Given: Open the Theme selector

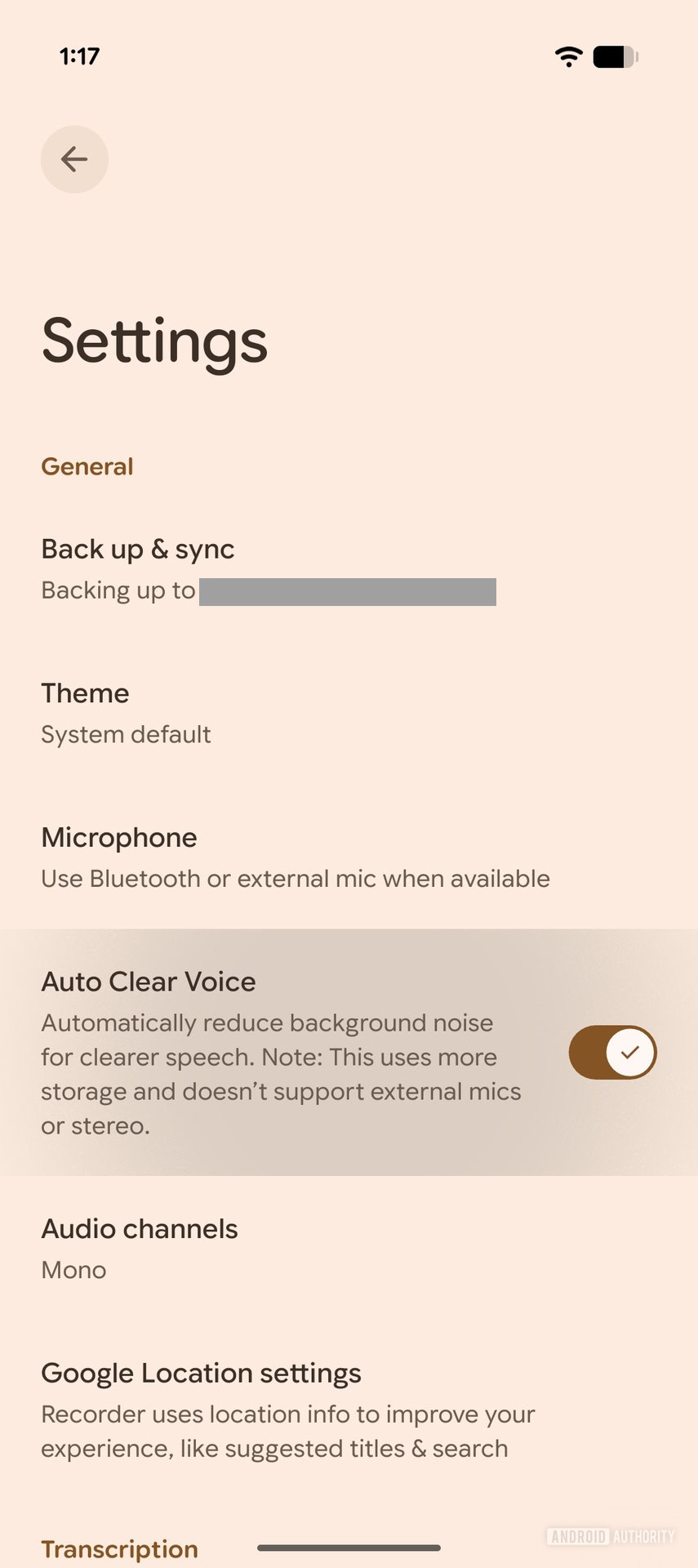Looking at the screenshot, I should pyautogui.click(x=85, y=693).
